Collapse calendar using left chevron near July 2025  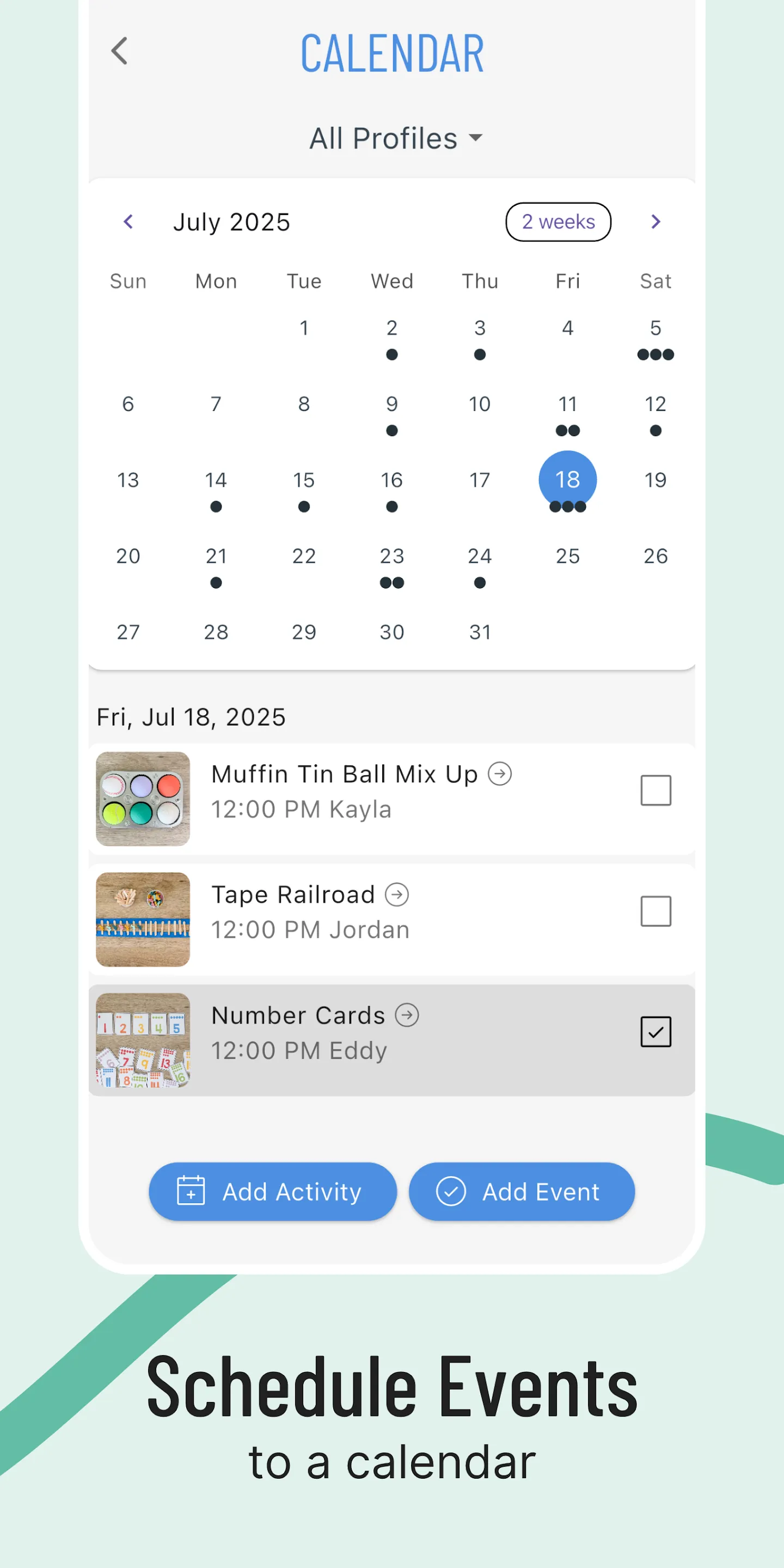tap(128, 222)
